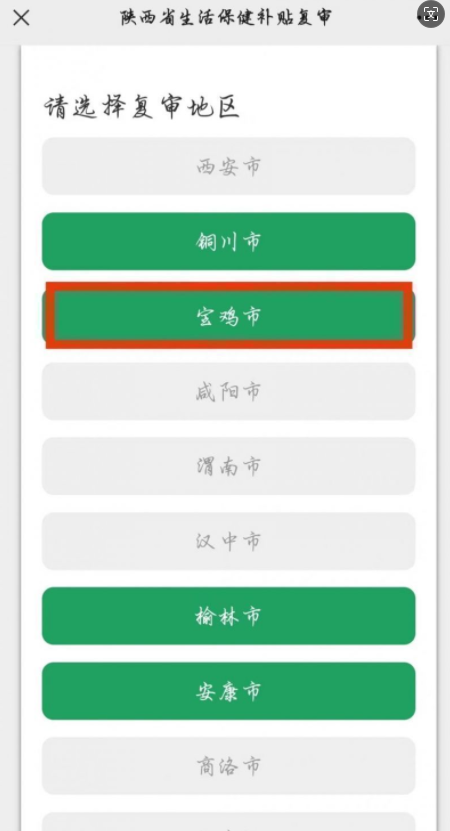Tap the 宝鸡市 button
450x831 pixels.
click(228, 316)
